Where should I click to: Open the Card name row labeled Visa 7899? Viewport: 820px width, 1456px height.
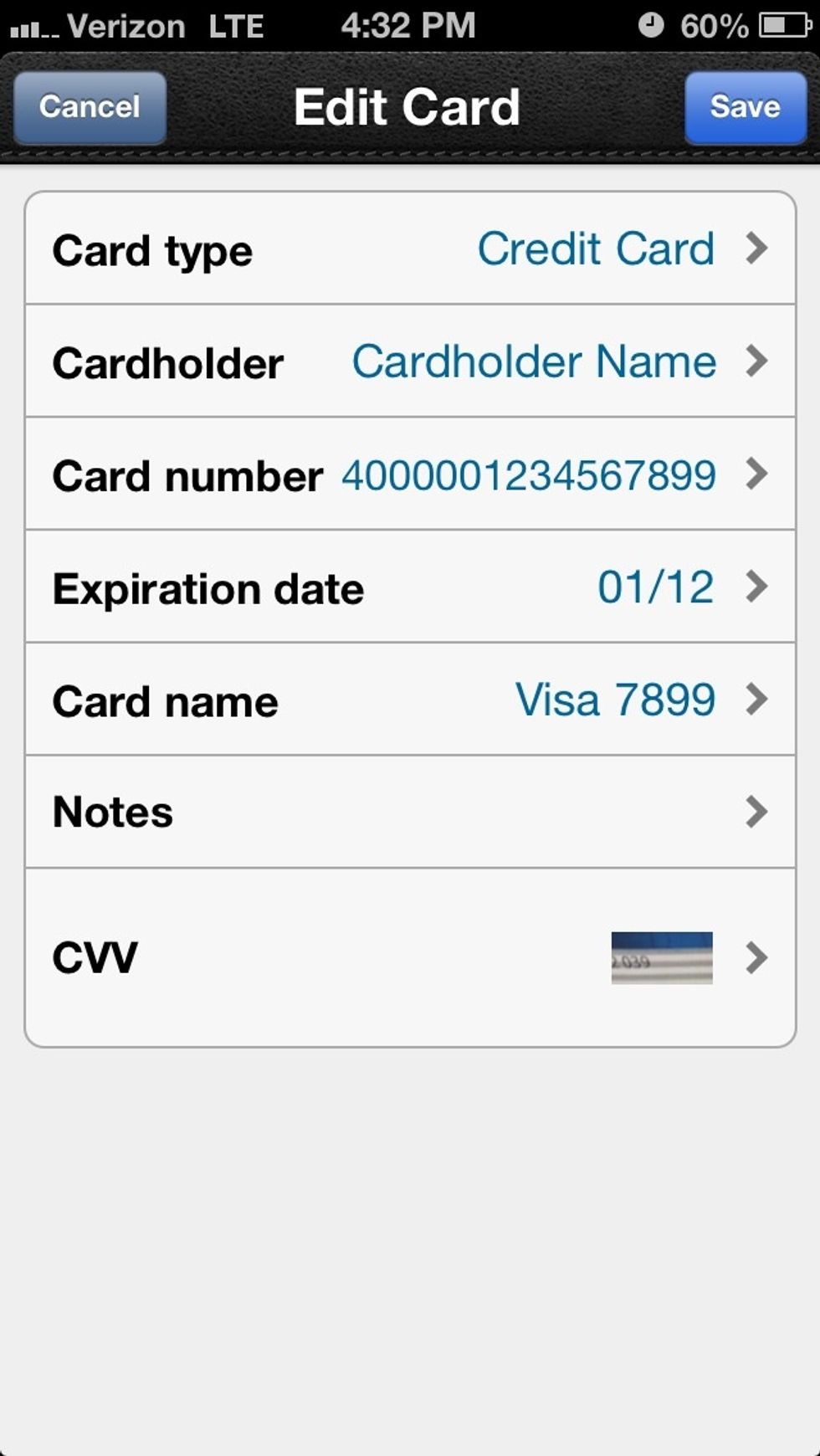click(410, 700)
